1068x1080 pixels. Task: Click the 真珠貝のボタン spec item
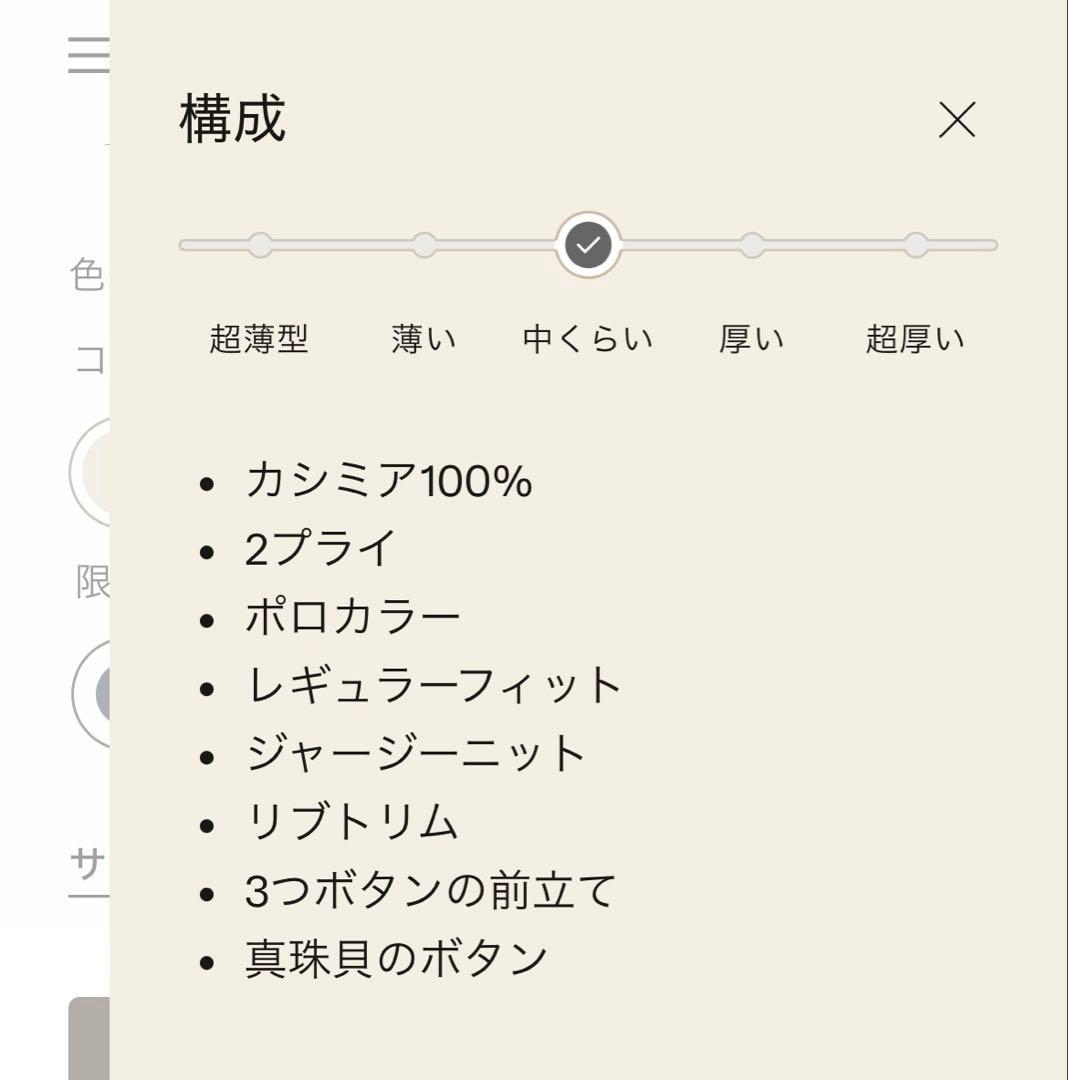[x=393, y=958]
